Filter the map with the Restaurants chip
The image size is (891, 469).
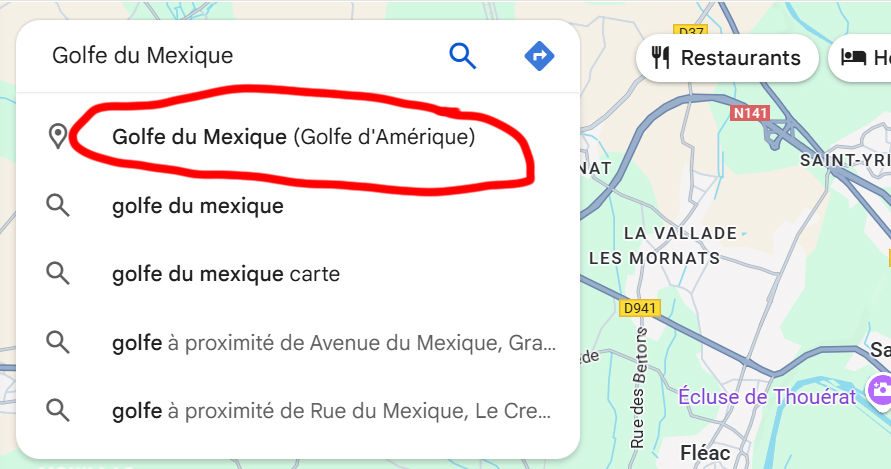(x=727, y=58)
